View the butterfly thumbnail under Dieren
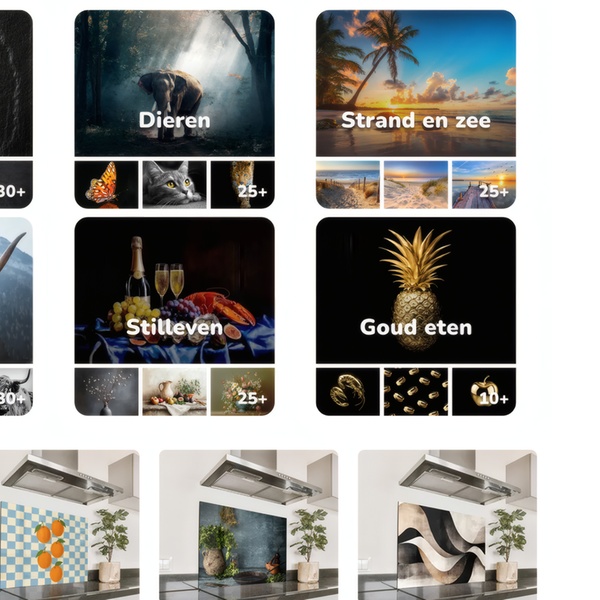Image resolution: width=600 pixels, height=600 pixels. pyautogui.click(x=106, y=184)
